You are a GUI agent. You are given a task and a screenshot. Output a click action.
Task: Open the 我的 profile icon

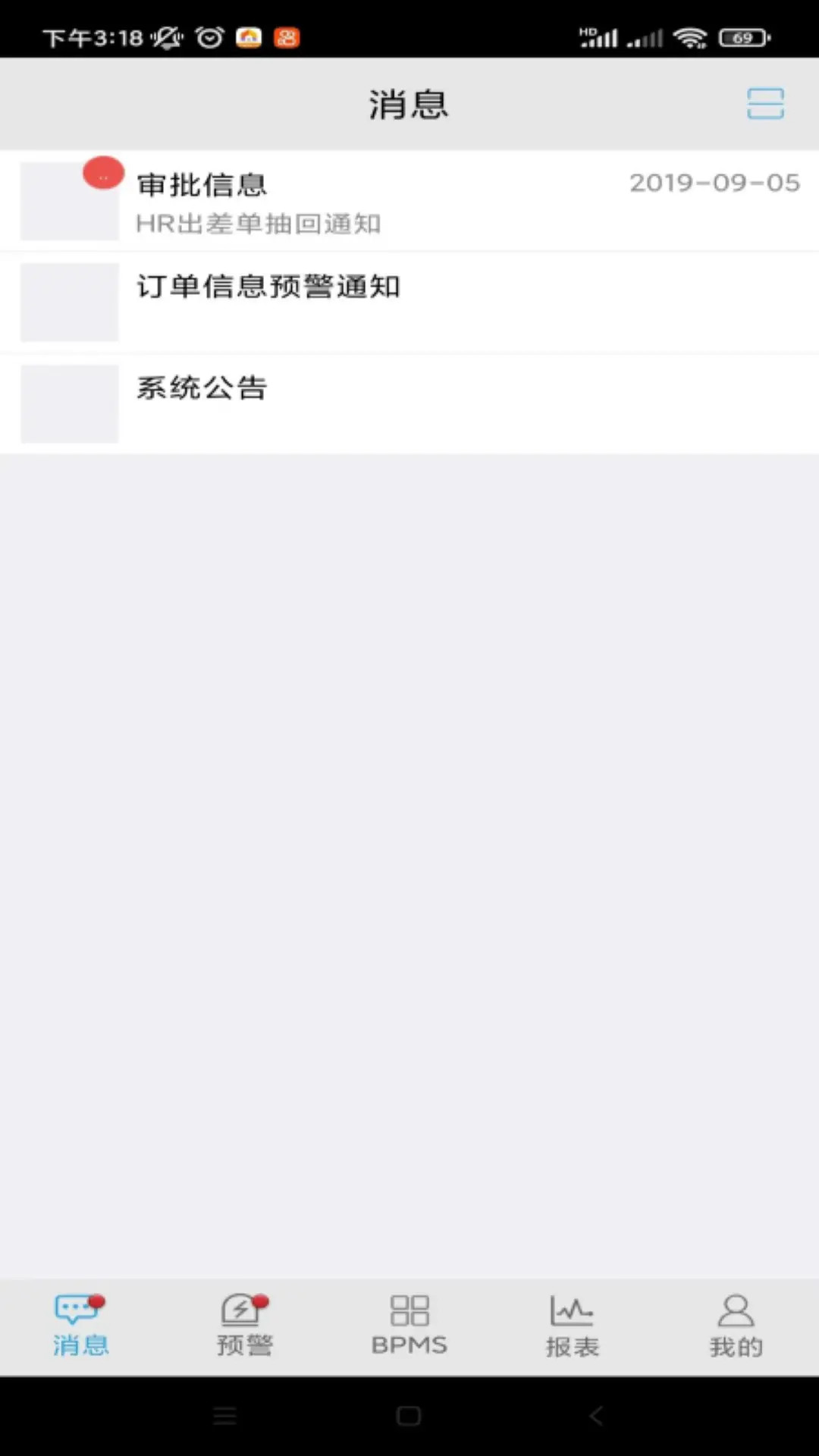point(735,1310)
